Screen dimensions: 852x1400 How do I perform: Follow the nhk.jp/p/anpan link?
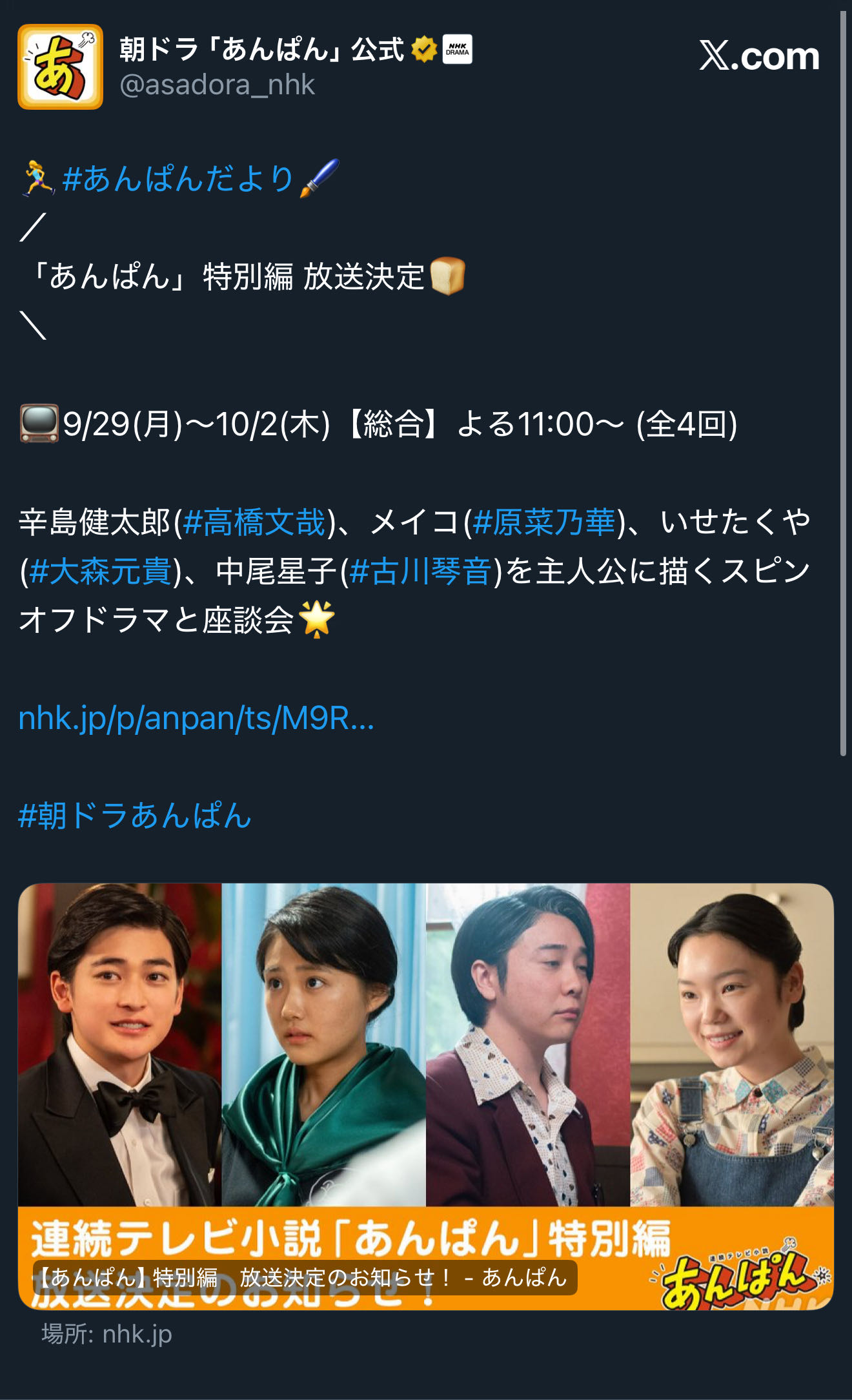click(196, 718)
